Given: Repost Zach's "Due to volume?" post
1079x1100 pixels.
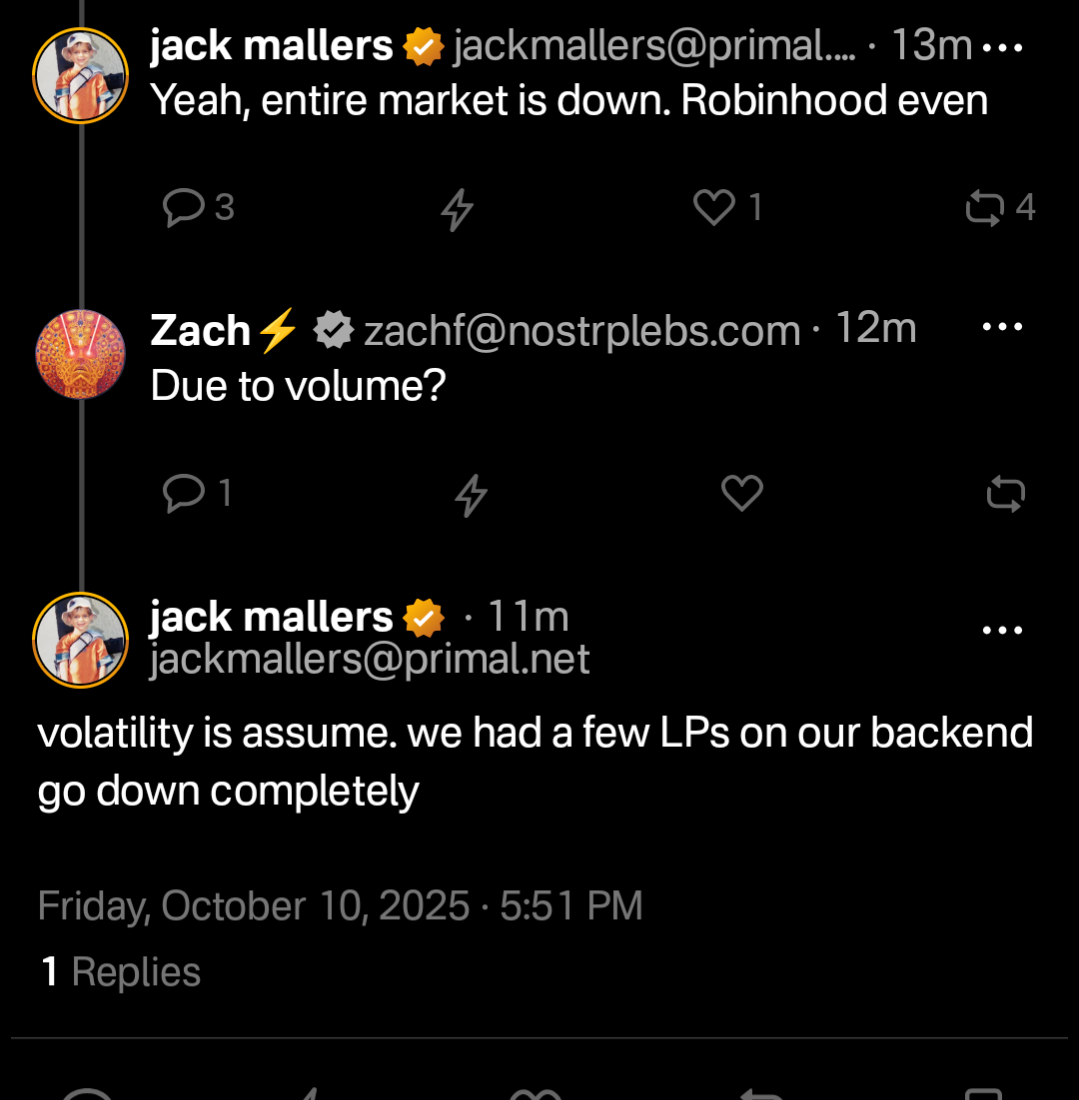Looking at the screenshot, I should (x=1005, y=494).
